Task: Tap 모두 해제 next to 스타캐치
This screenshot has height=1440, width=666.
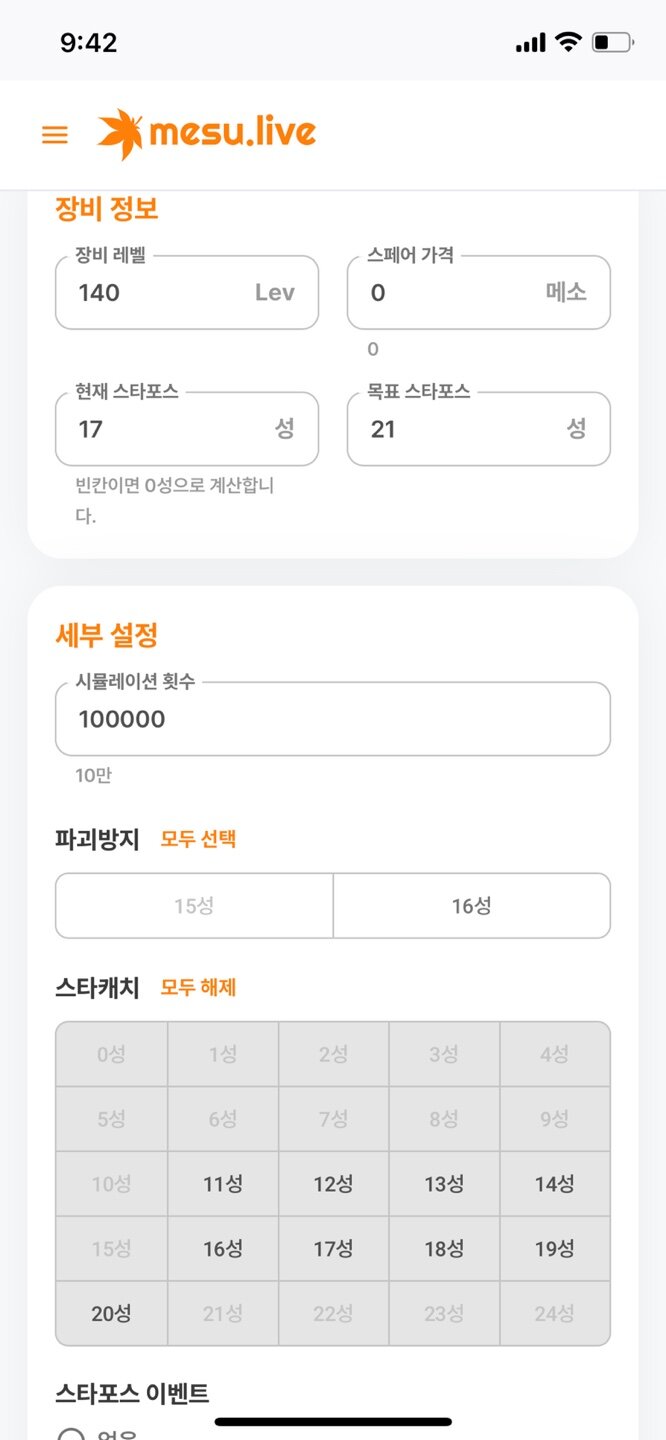Action: point(198,988)
